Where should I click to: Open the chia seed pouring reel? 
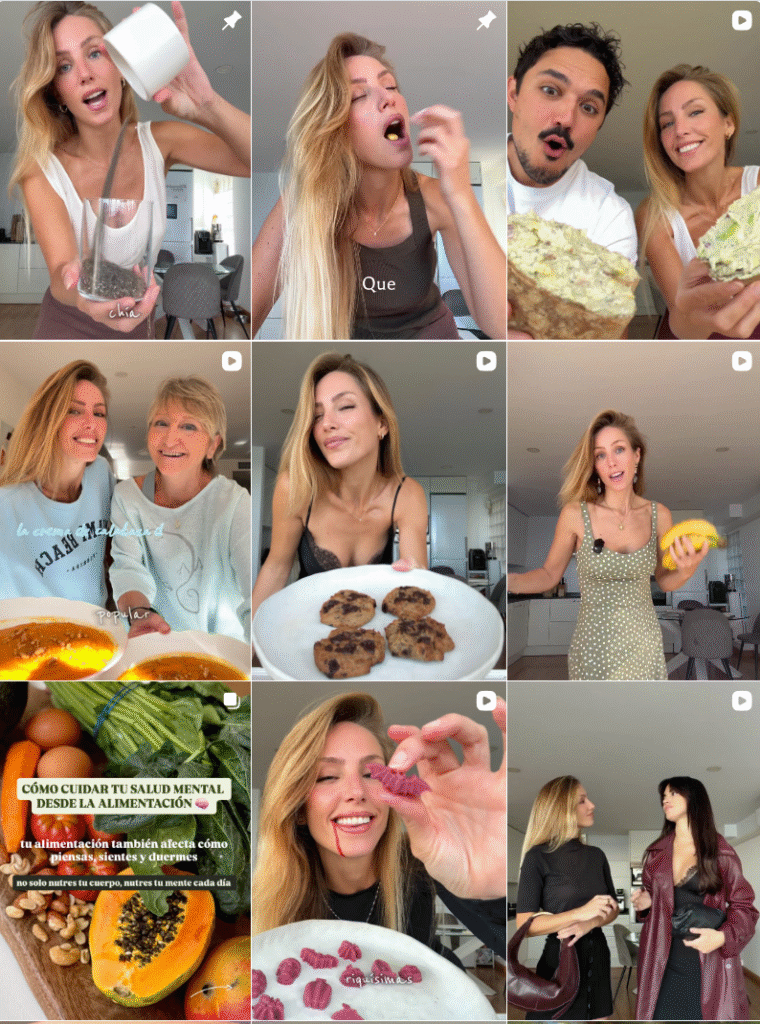tap(125, 170)
